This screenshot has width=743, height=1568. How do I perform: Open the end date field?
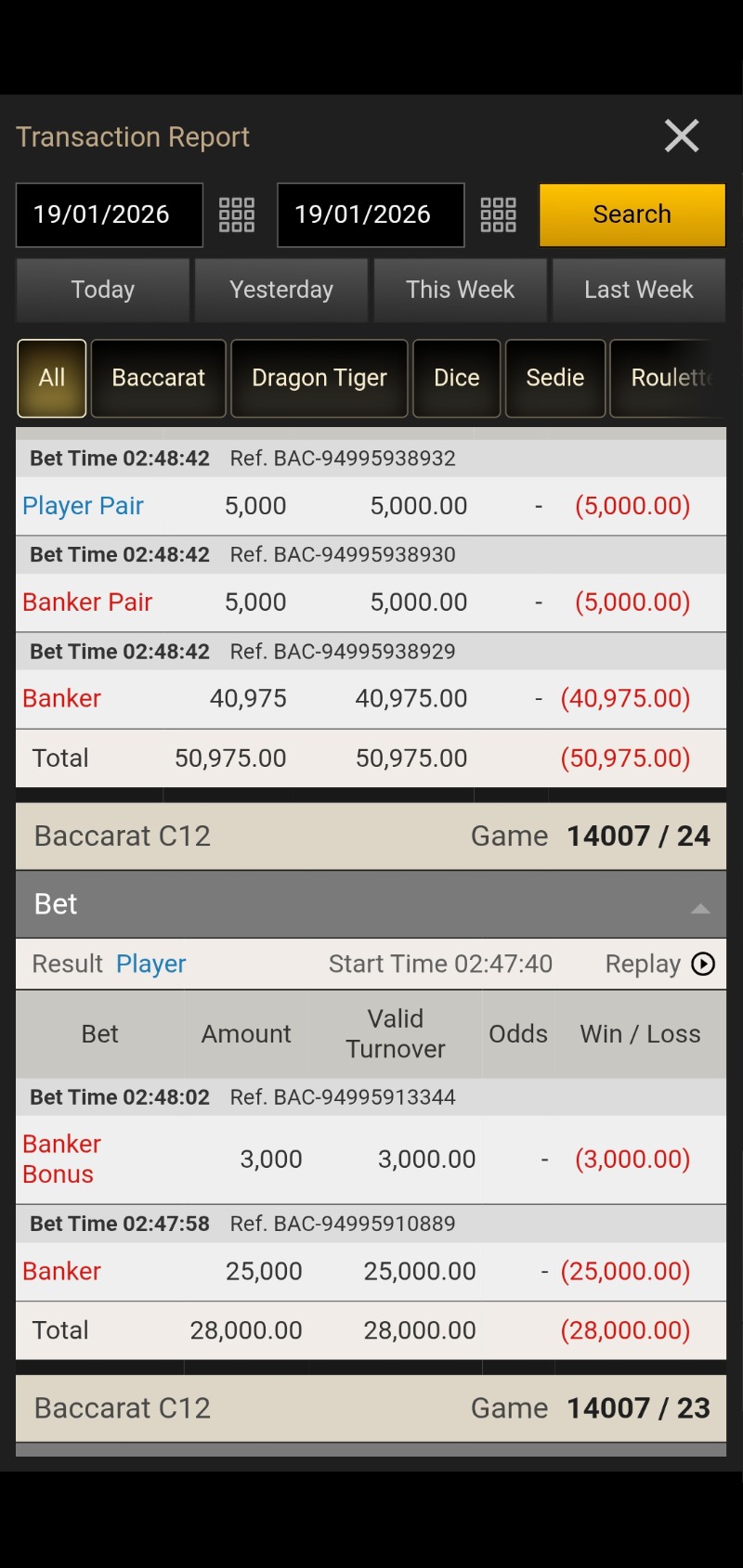coord(371,215)
